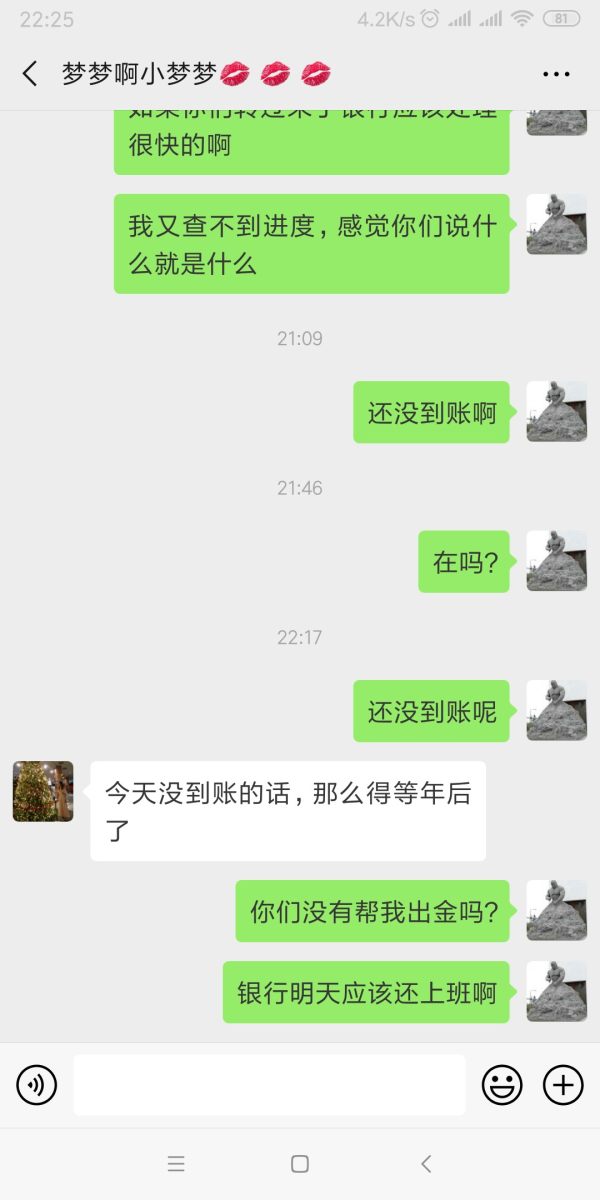Open the emoji picker
This screenshot has height=1200, width=600.
pos(502,1085)
